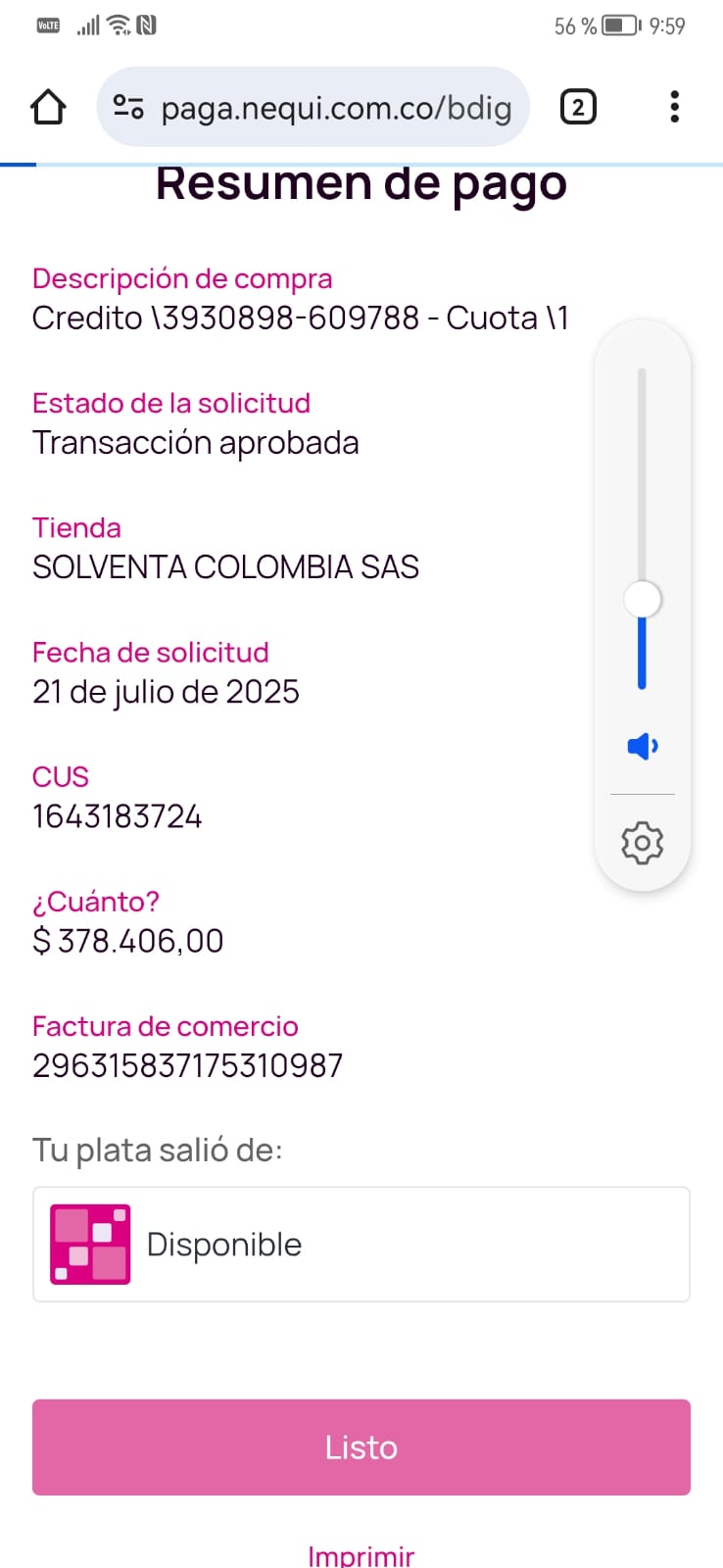
Task: Go to the browser home page
Action: tap(48, 107)
